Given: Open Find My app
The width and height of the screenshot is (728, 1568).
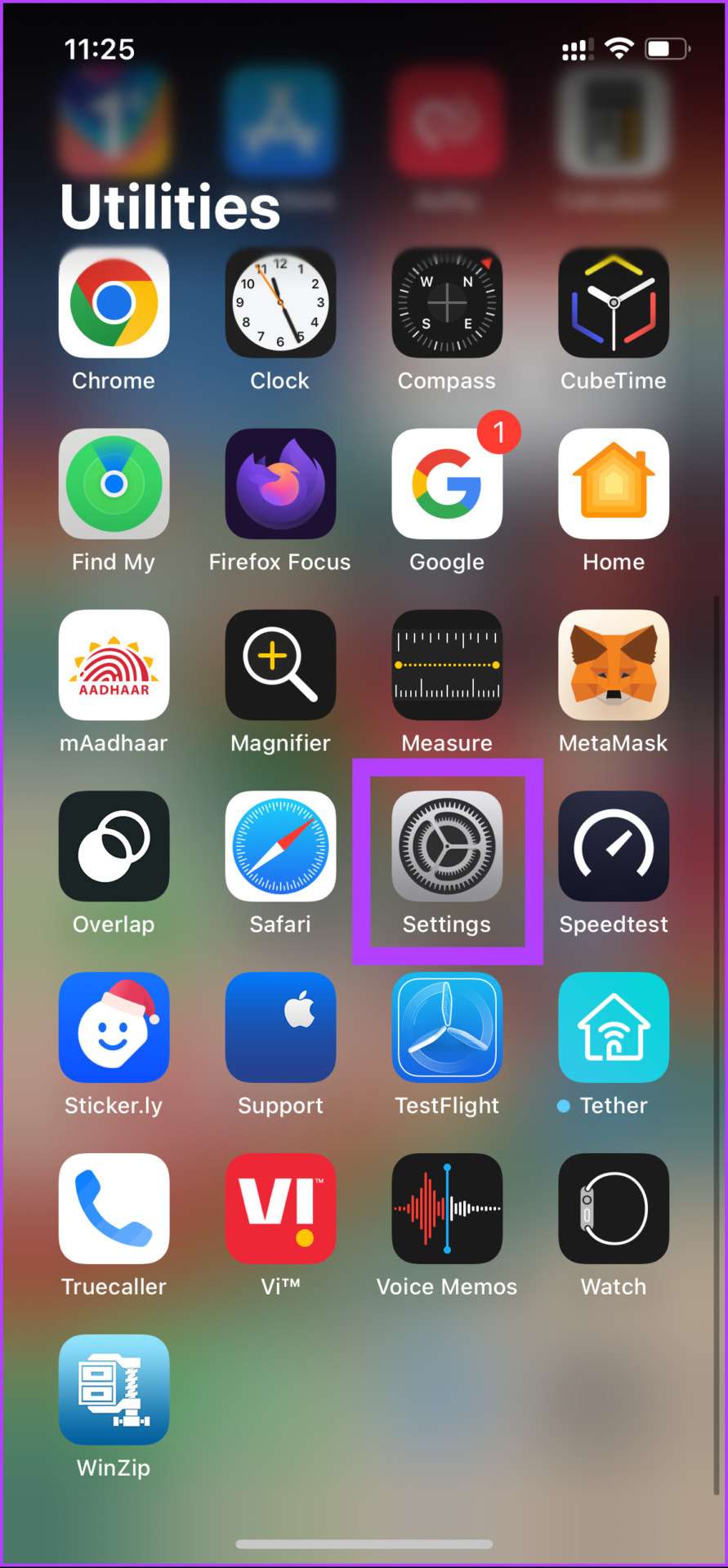Looking at the screenshot, I should (x=114, y=484).
